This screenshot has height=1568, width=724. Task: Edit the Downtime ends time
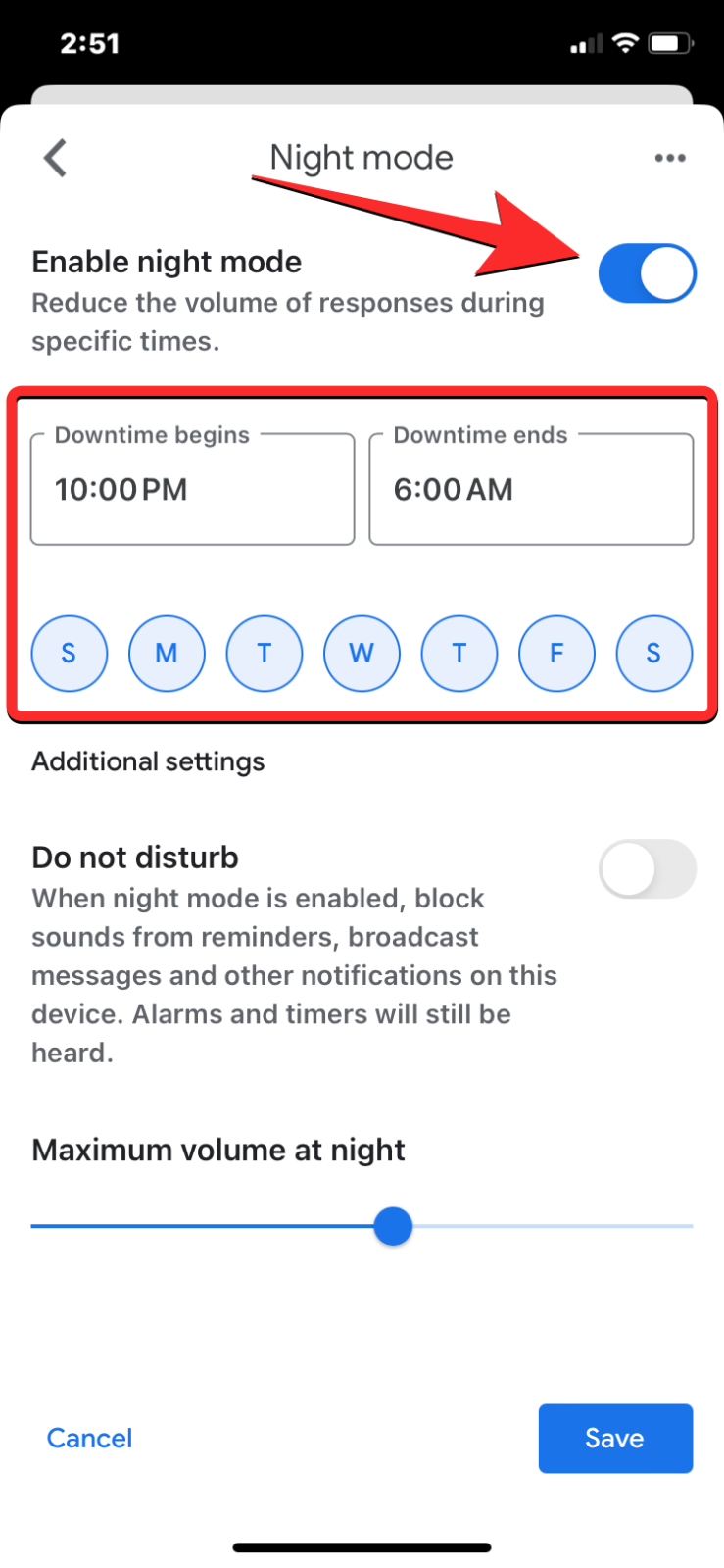[531, 489]
